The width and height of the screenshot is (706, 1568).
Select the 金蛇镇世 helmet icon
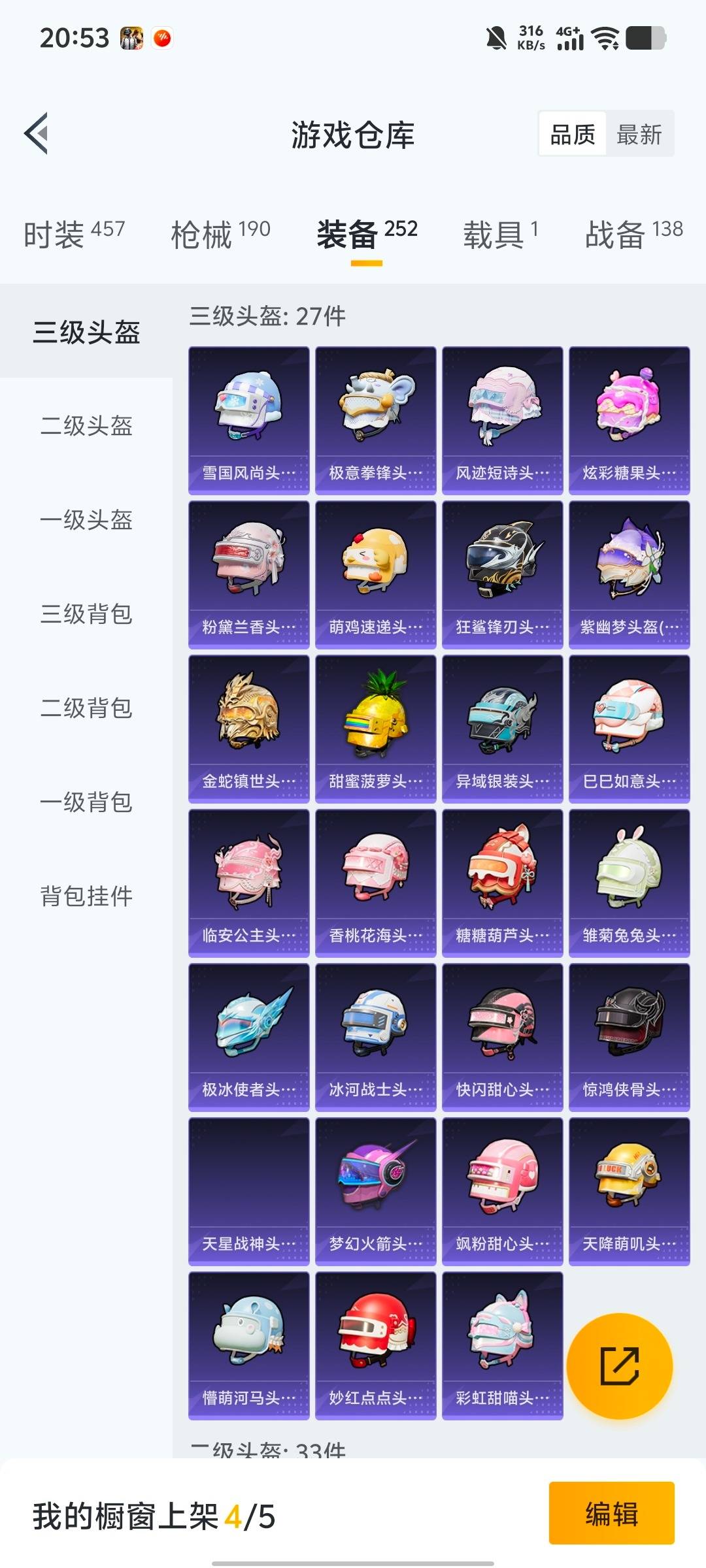[249, 725]
